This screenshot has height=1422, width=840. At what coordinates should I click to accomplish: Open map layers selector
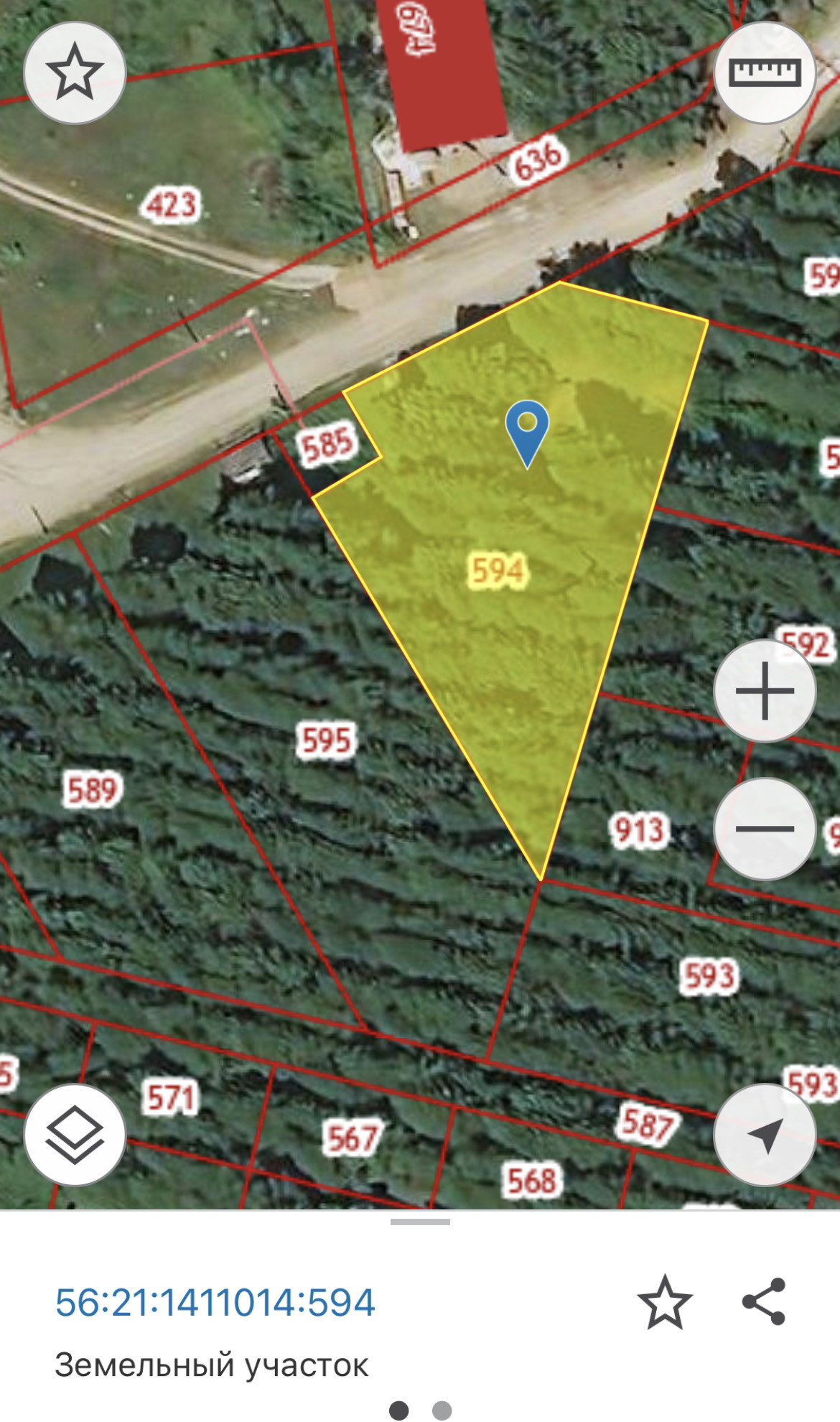[x=75, y=1135]
